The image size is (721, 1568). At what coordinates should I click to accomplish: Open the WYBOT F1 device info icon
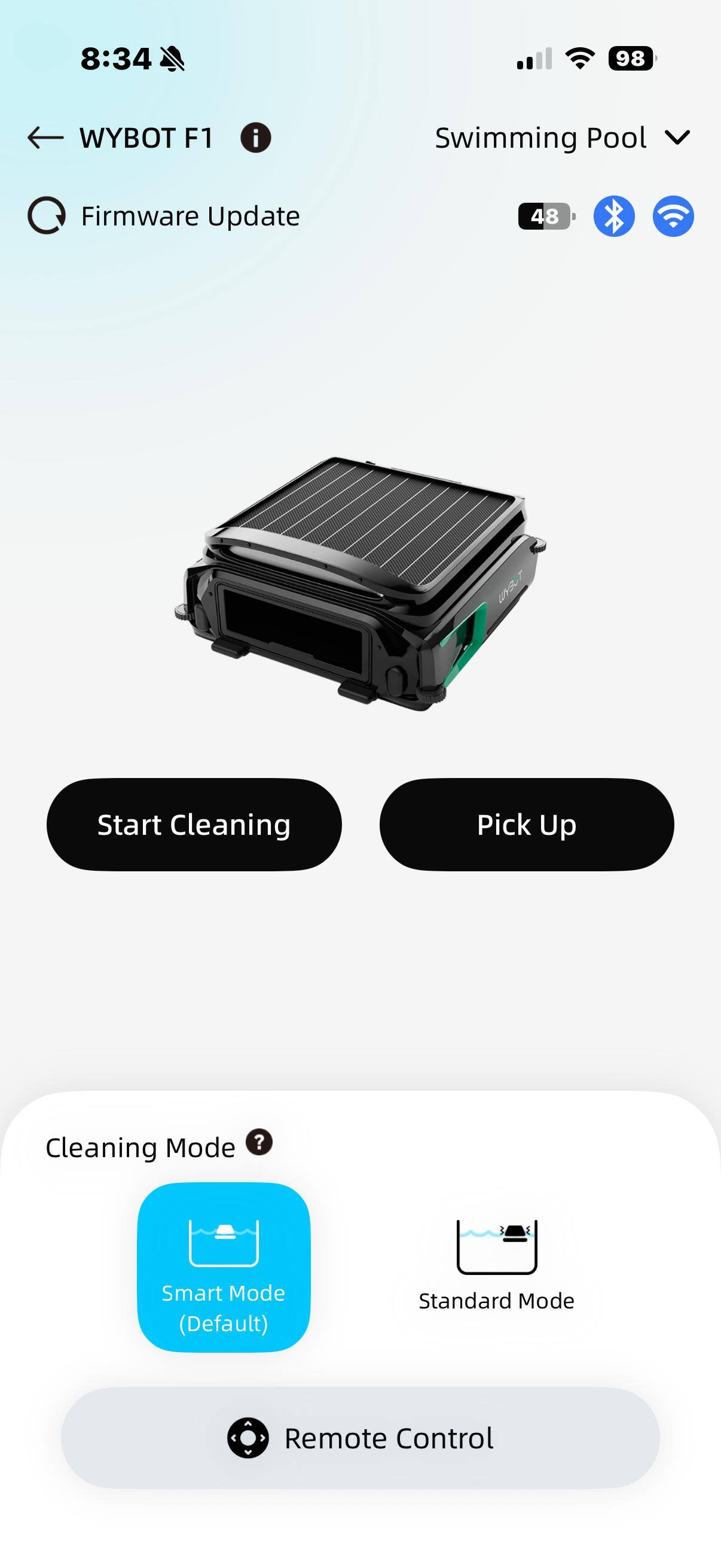[256, 138]
